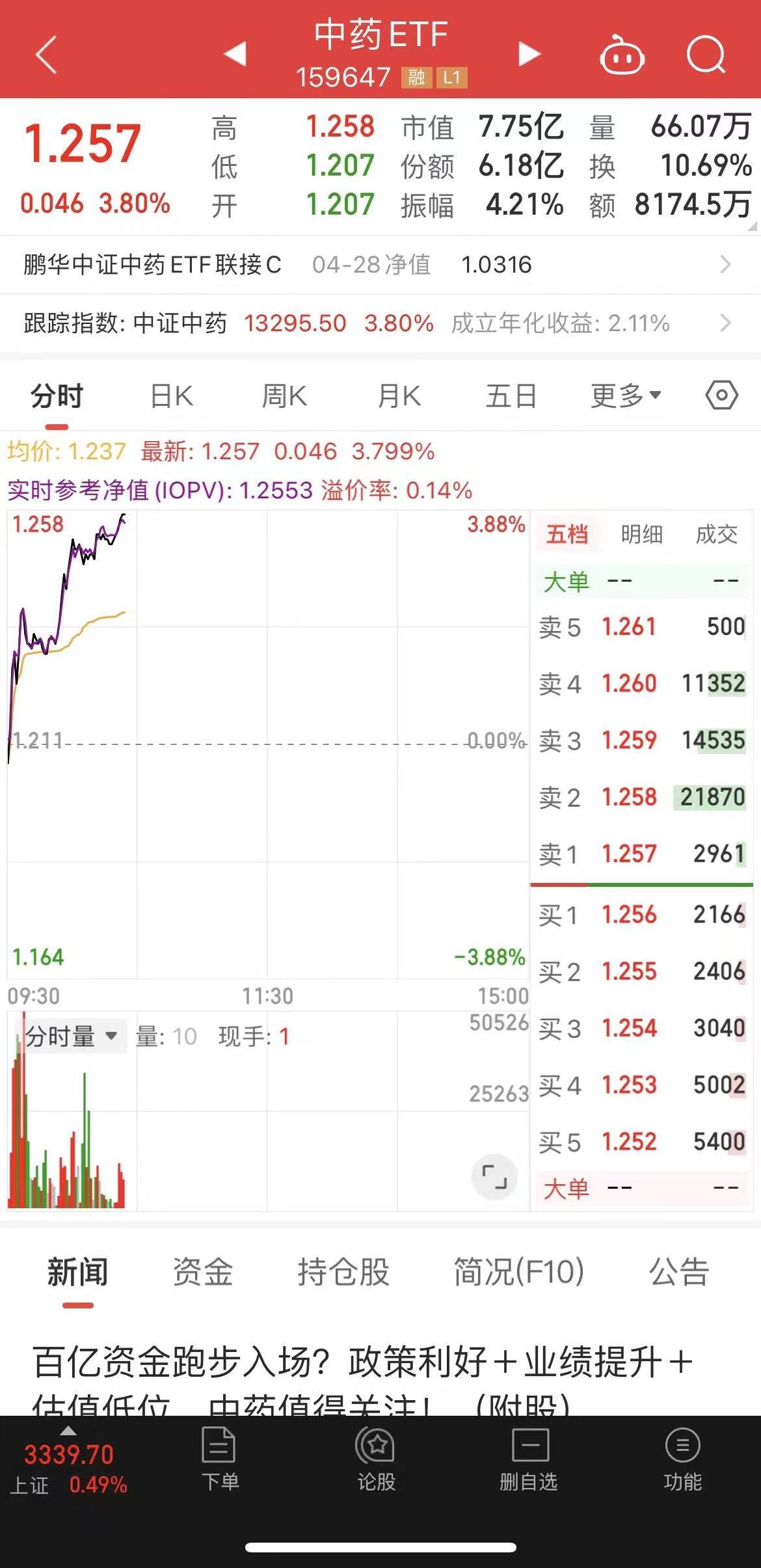Switch to the previous stock
Screen dimensions: 761x1568
click(x=235, y=54)
